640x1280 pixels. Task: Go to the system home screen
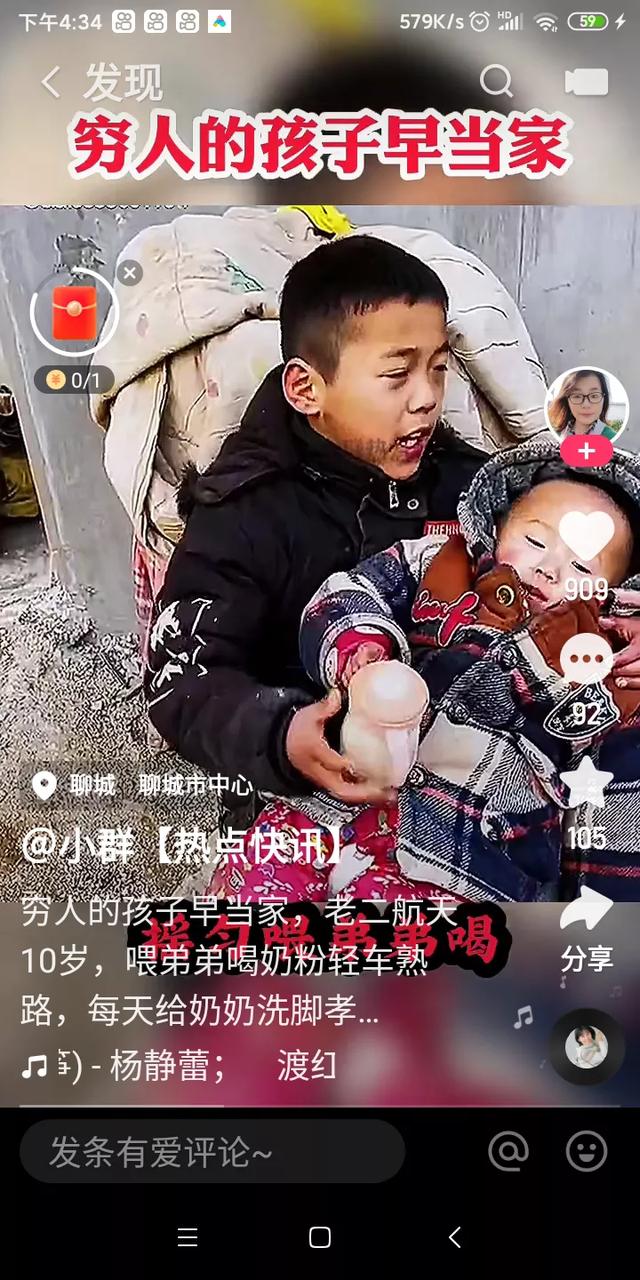click(320, 1237)
